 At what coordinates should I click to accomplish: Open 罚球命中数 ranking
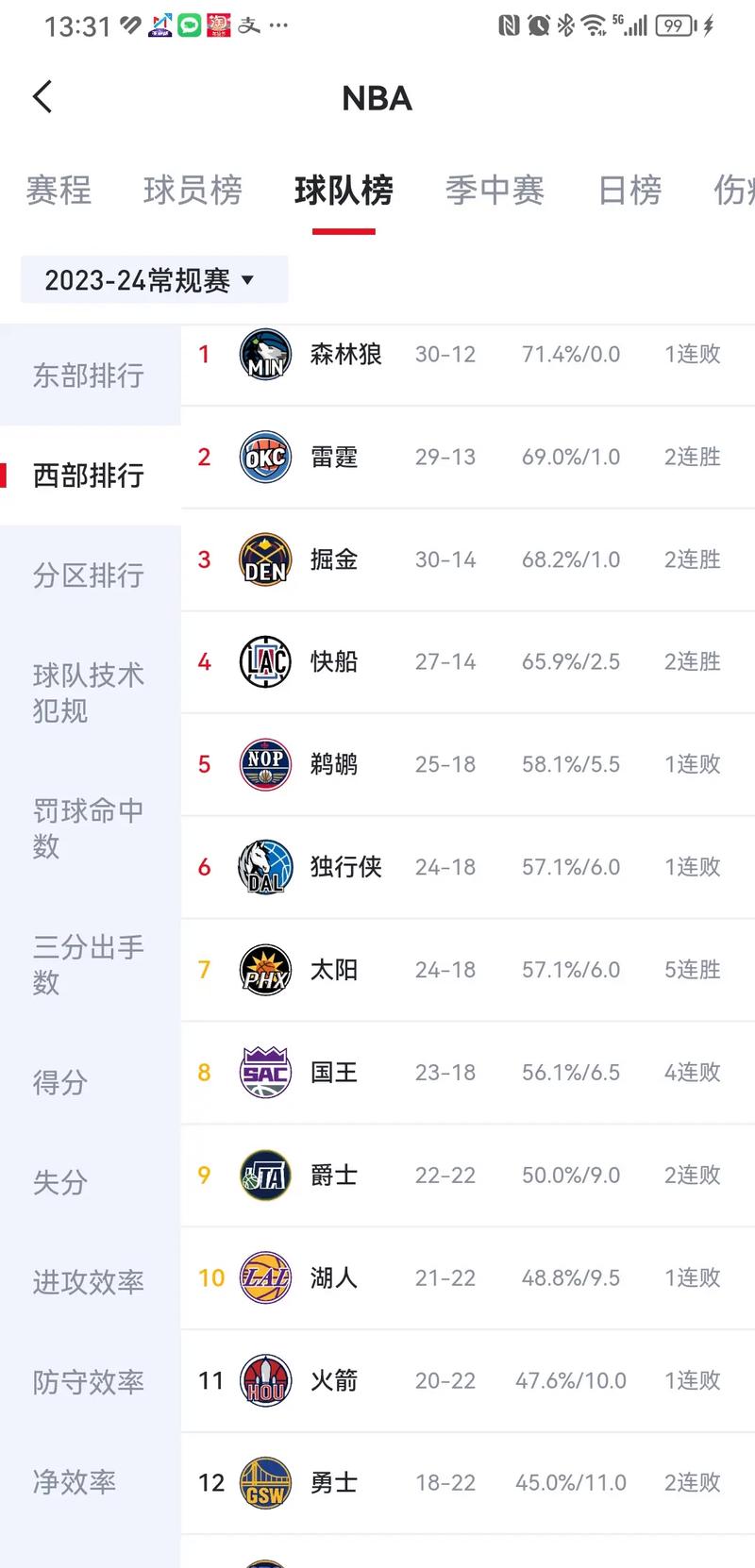pos(89,827)
